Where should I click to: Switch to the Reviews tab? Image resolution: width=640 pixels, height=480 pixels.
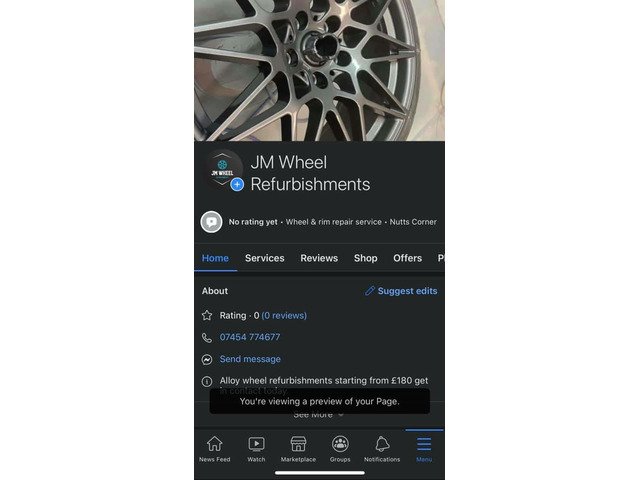[319, 258]
